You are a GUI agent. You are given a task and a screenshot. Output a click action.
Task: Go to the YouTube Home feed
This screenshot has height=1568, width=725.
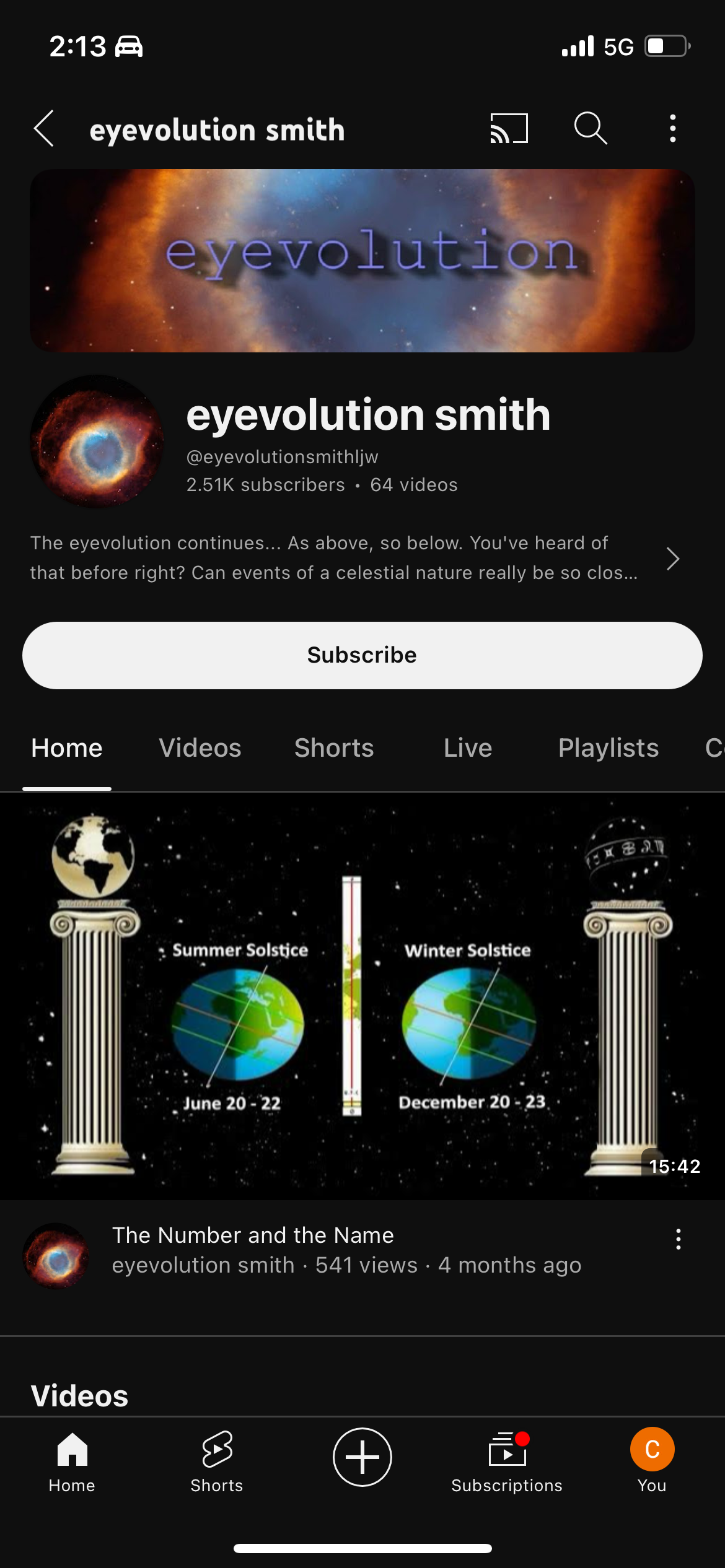pos(72,1461)
